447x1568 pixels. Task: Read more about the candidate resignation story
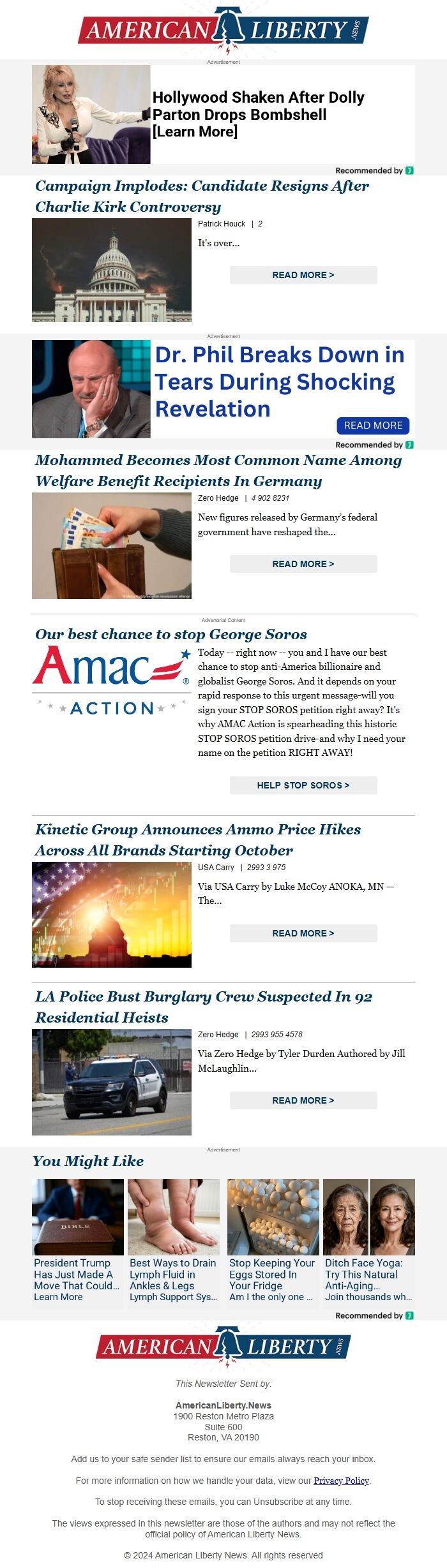(303, 275)
